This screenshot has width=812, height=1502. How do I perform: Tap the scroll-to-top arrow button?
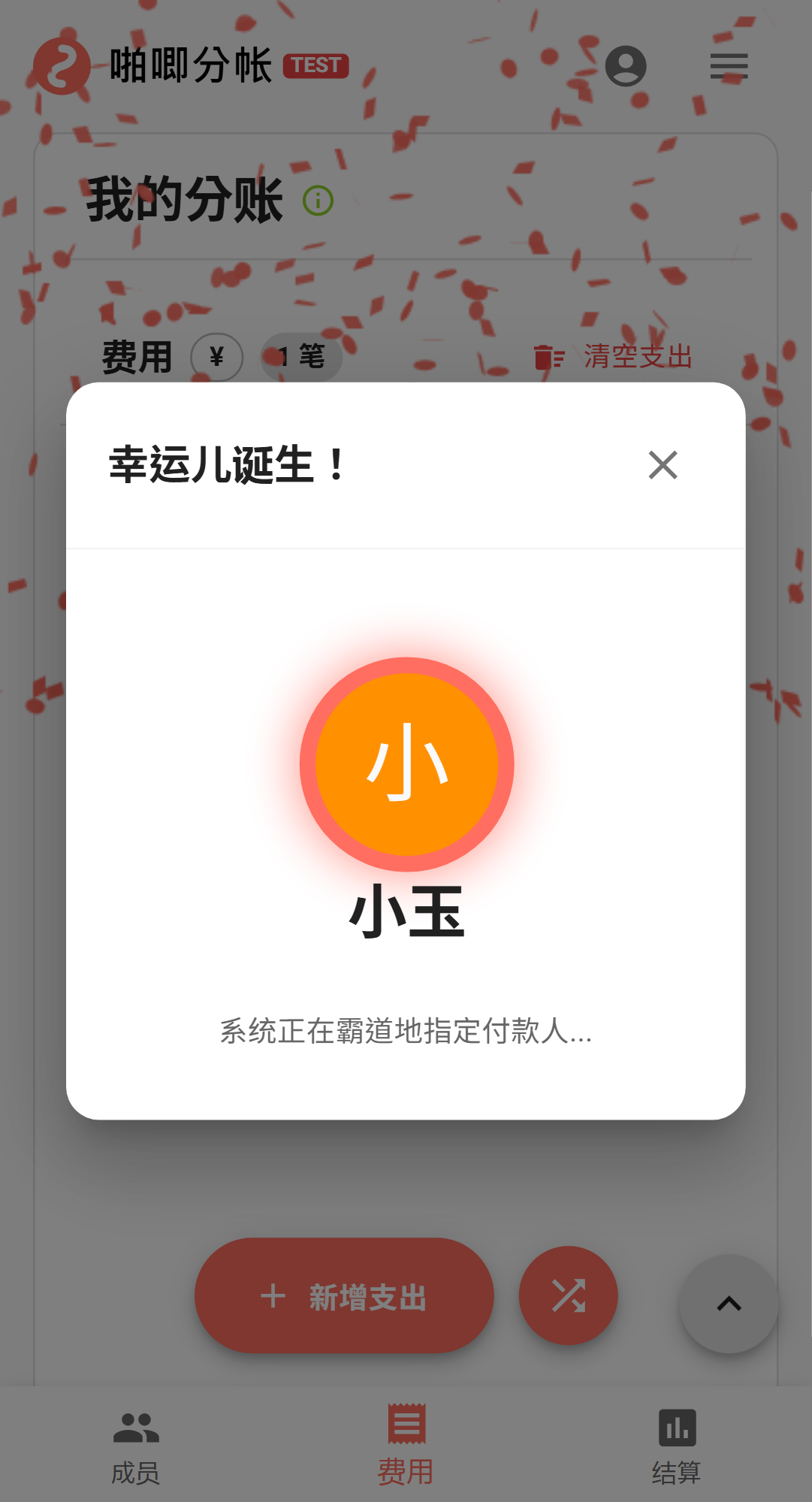(729, 1304)
